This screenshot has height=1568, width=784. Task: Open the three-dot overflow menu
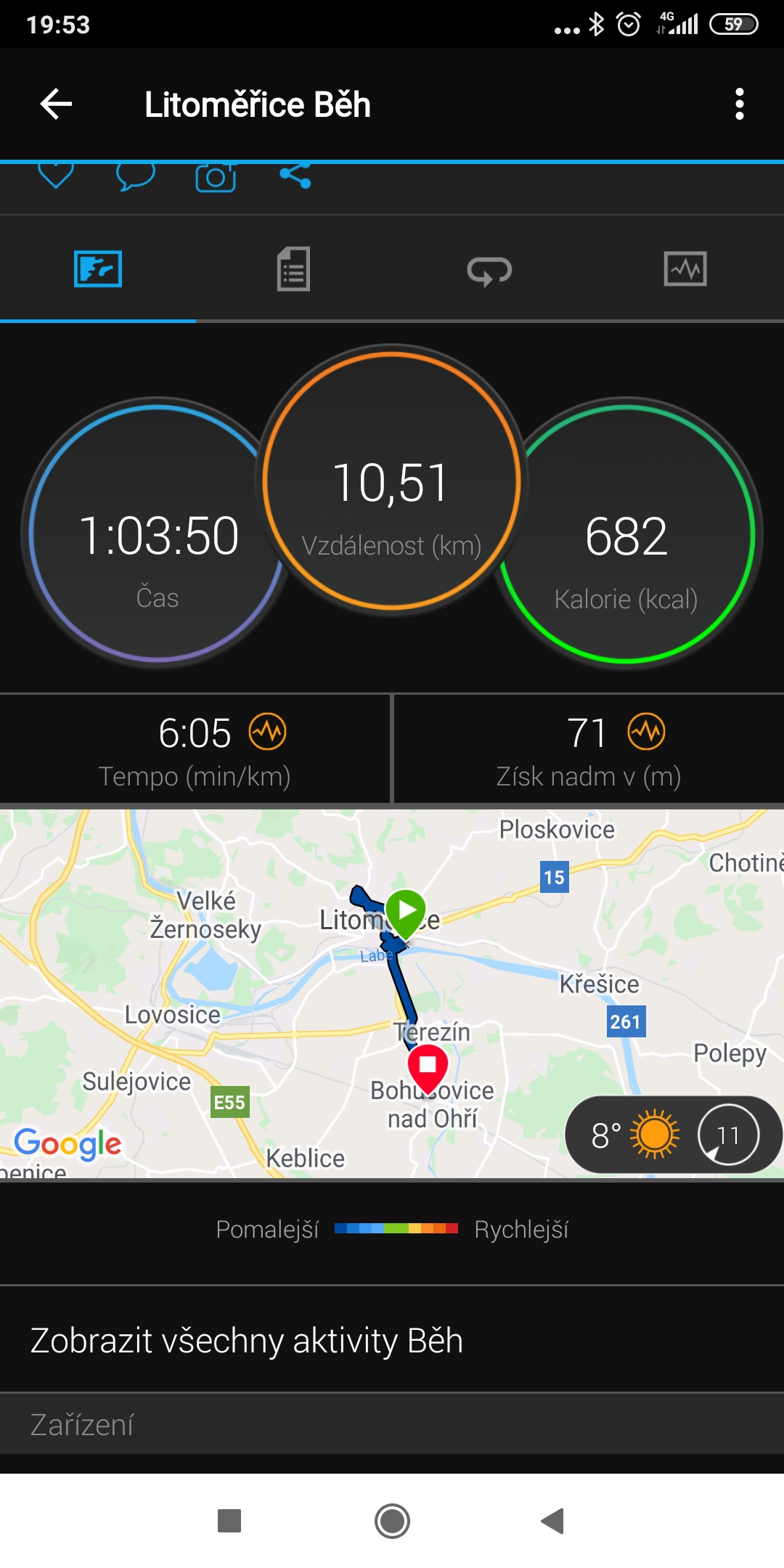tap(739, 104)
